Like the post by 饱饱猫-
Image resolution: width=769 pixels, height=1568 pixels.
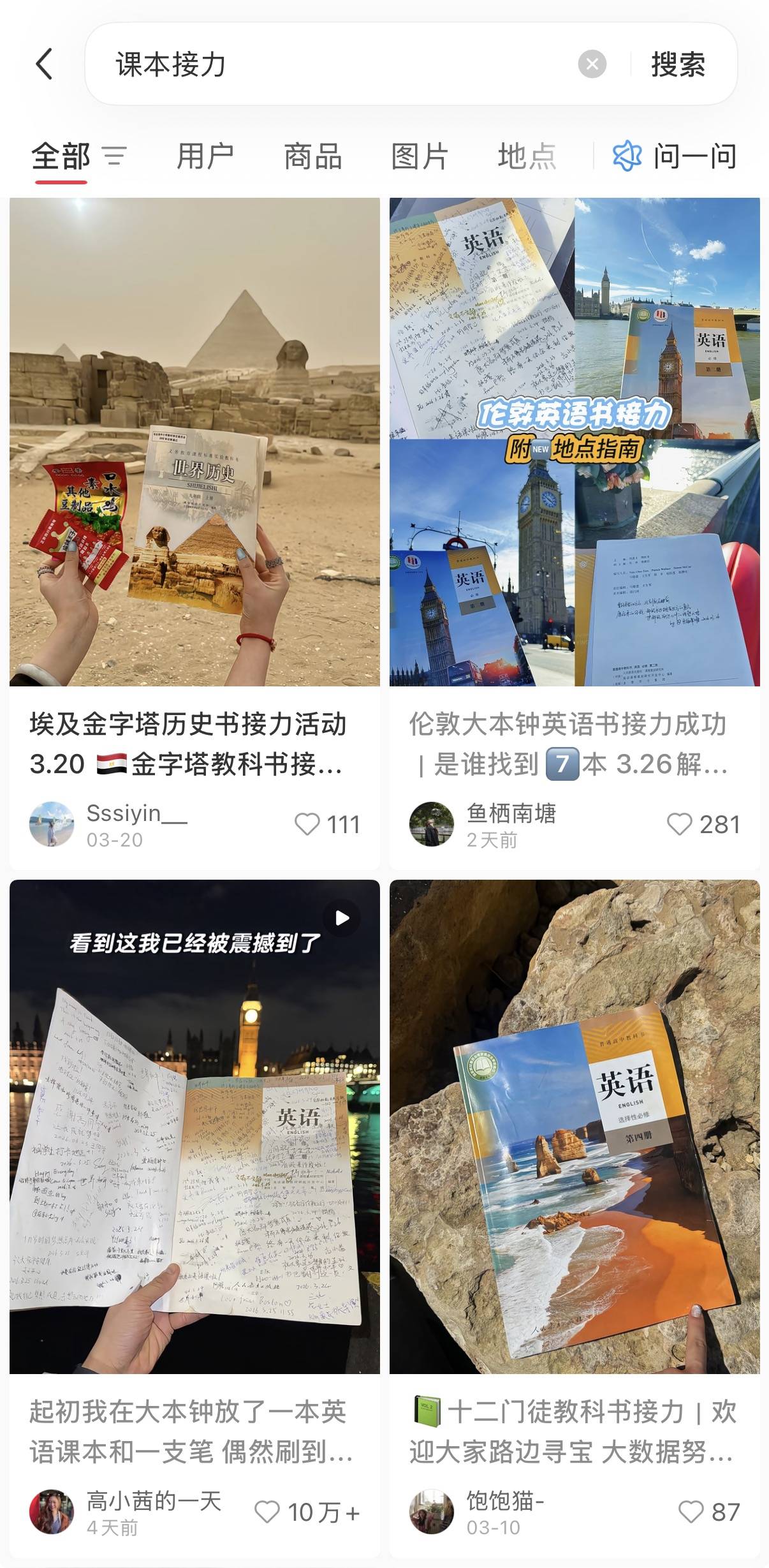coord(691,1512)
